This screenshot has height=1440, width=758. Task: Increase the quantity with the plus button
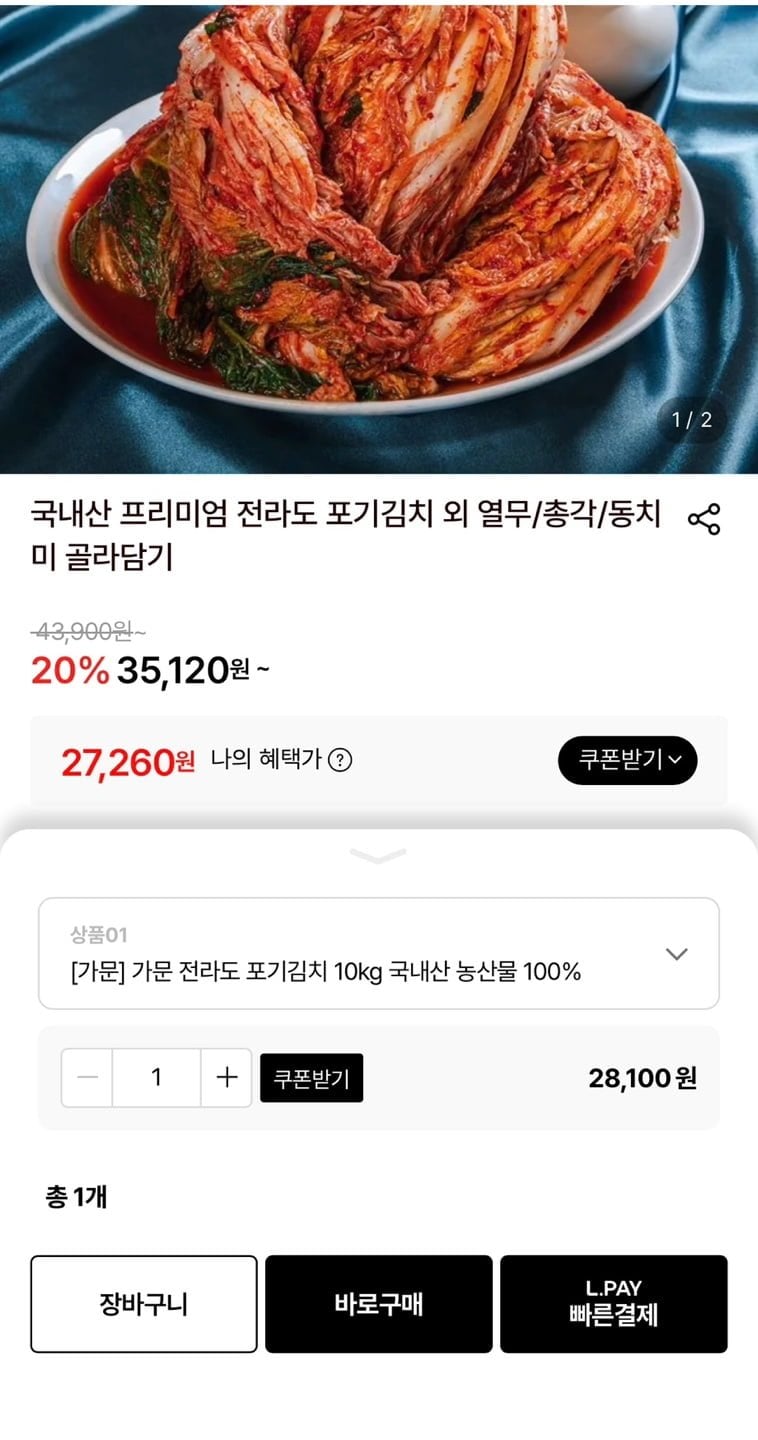tap(227, 1077)
